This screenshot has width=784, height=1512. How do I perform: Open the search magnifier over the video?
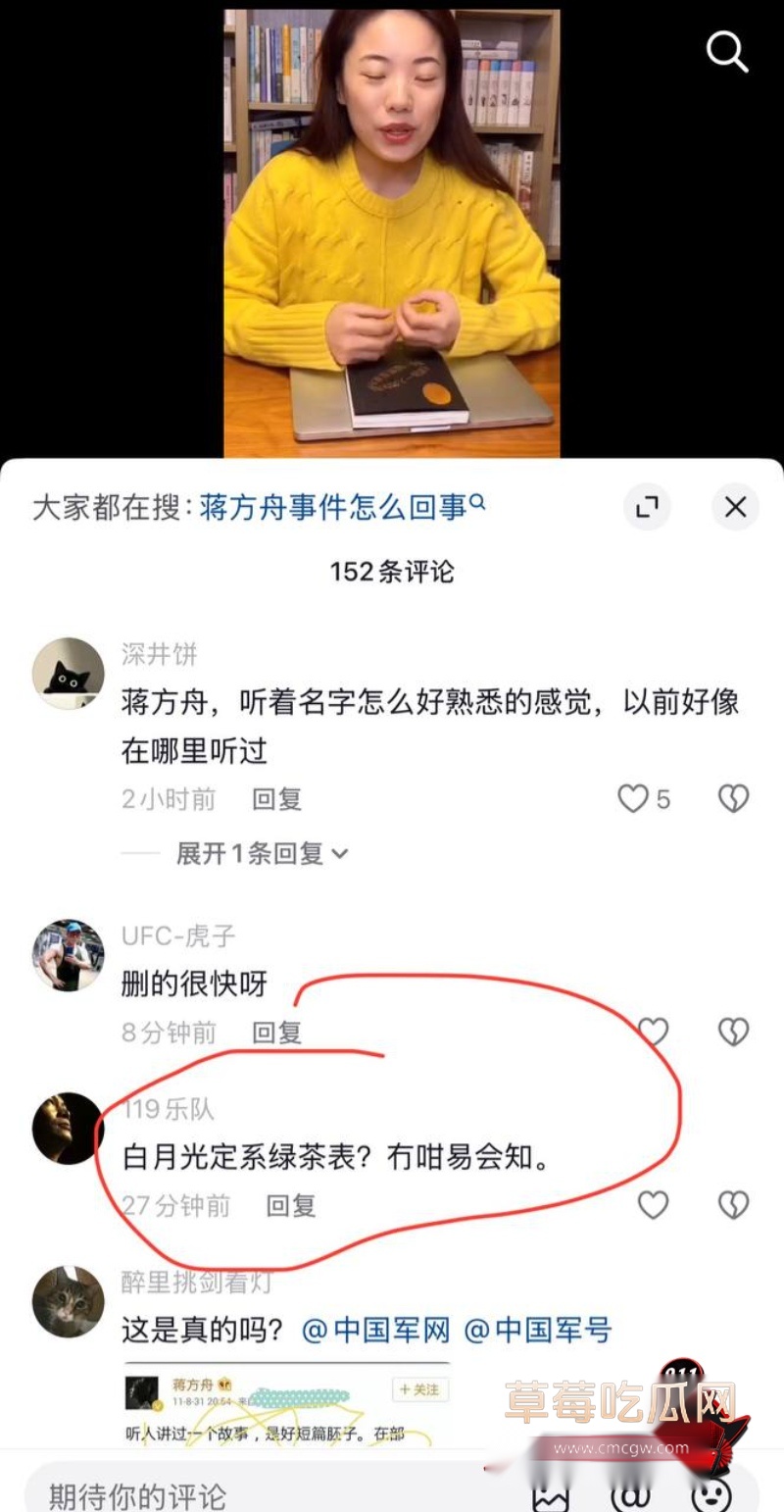point(727,50)
